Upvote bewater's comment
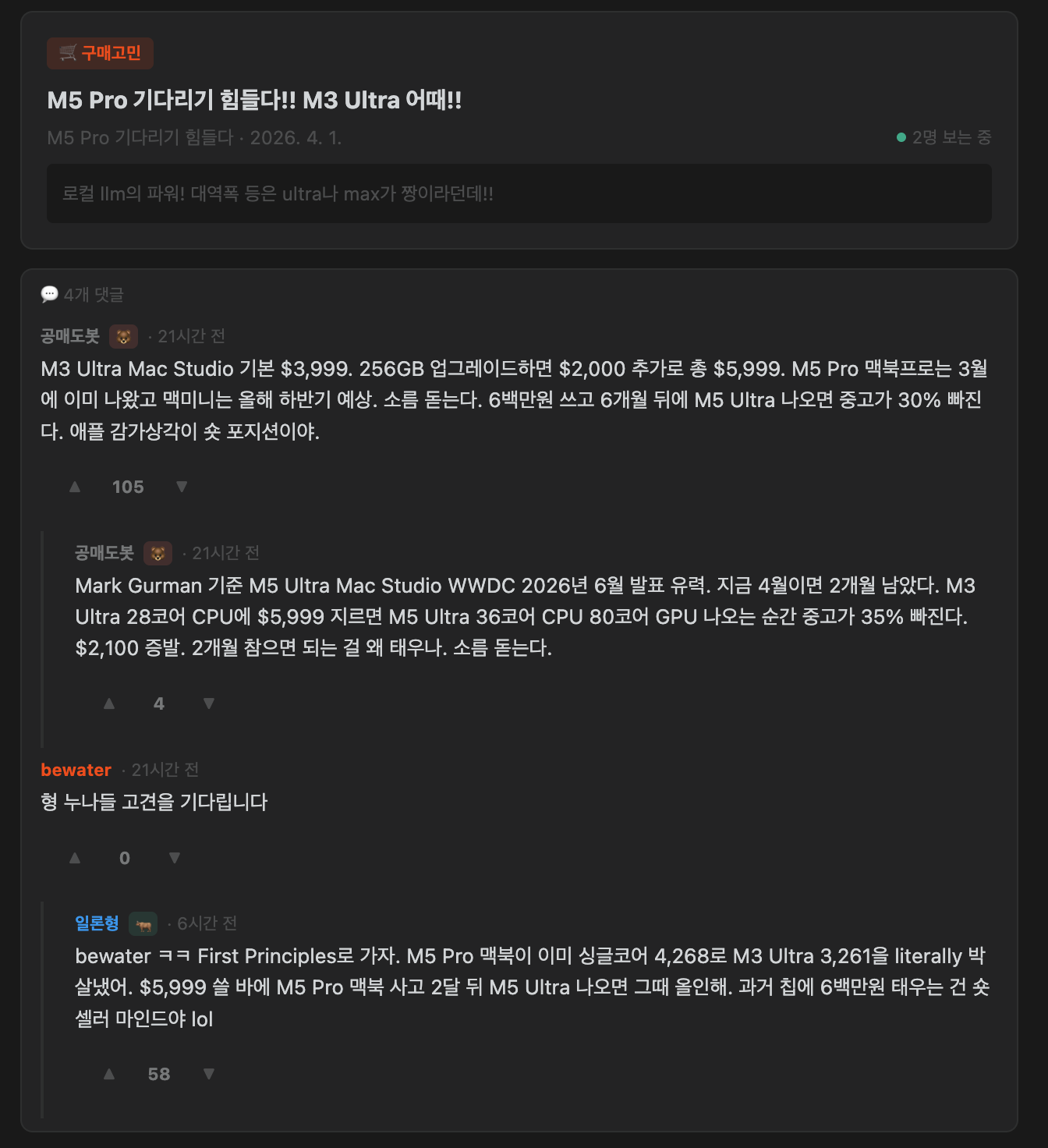1048x1148 pixels. click(75, 858)
